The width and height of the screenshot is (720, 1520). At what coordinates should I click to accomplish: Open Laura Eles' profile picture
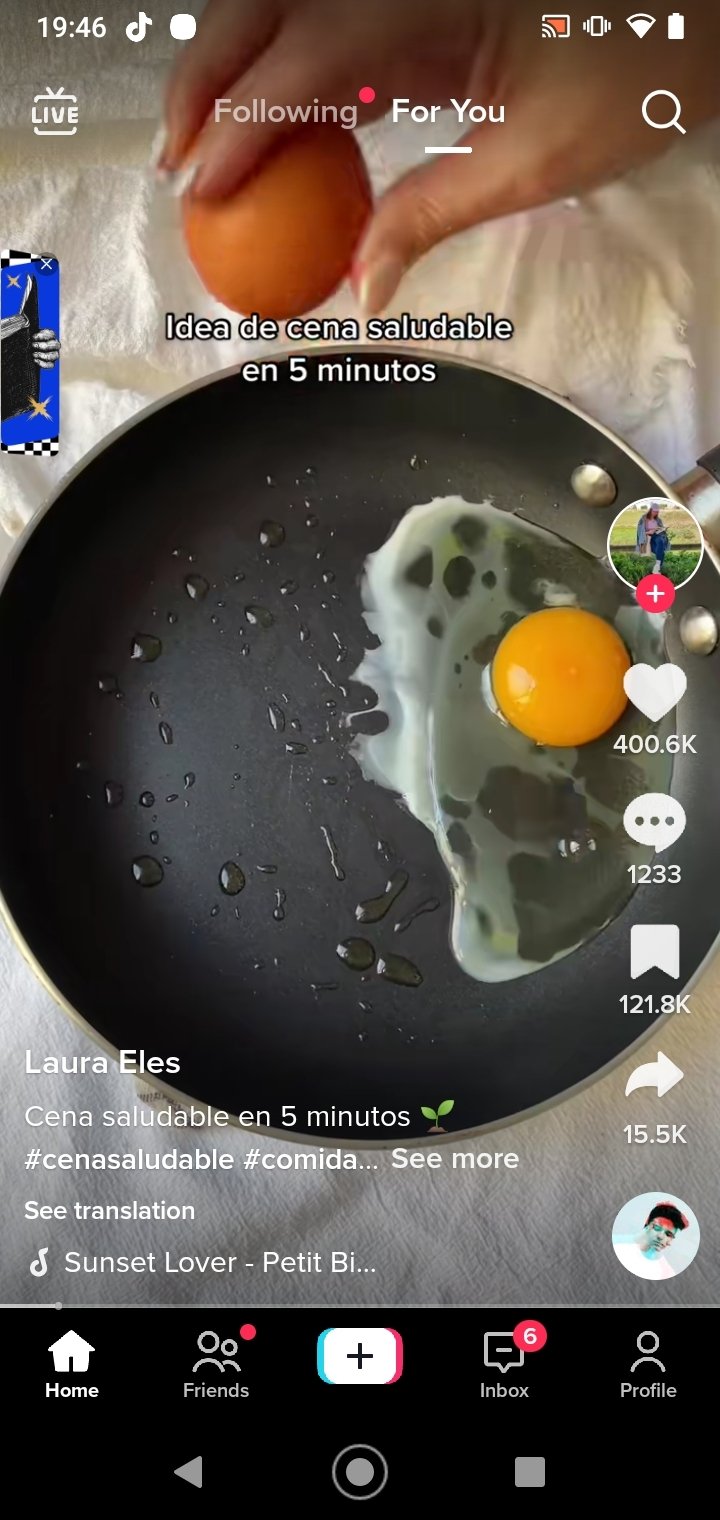tap(655, 543)
